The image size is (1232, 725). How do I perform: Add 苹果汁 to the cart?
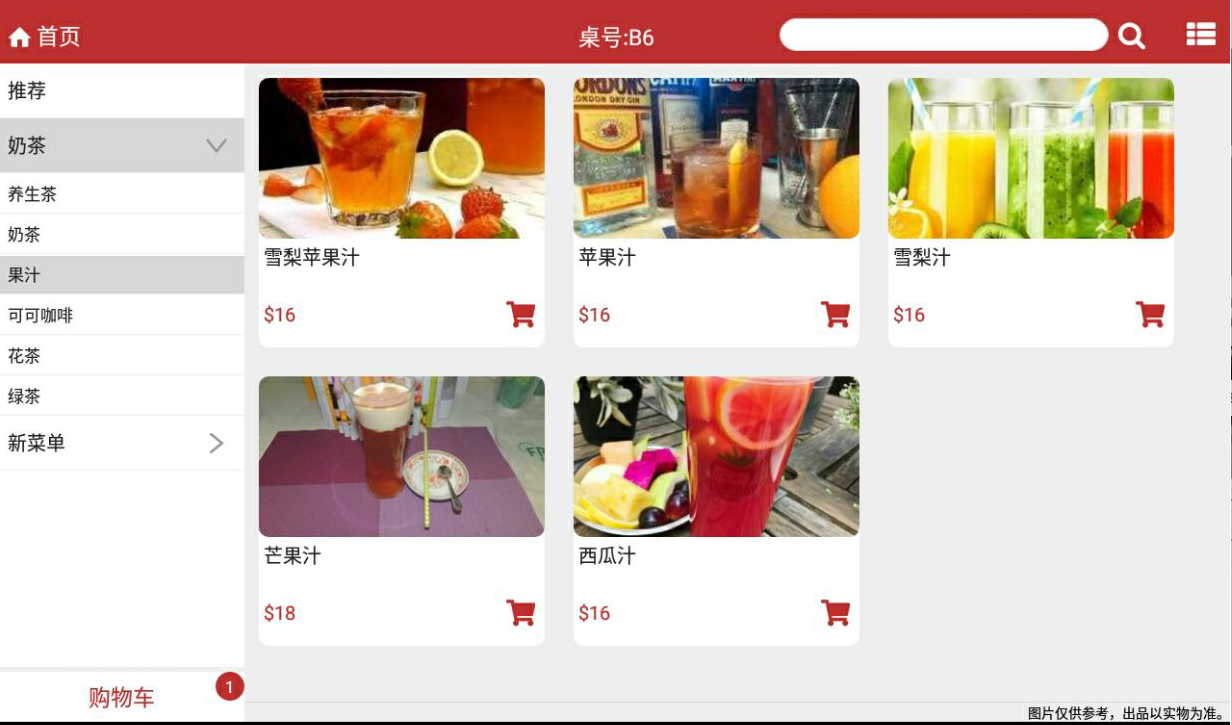(x=835, y=314)
